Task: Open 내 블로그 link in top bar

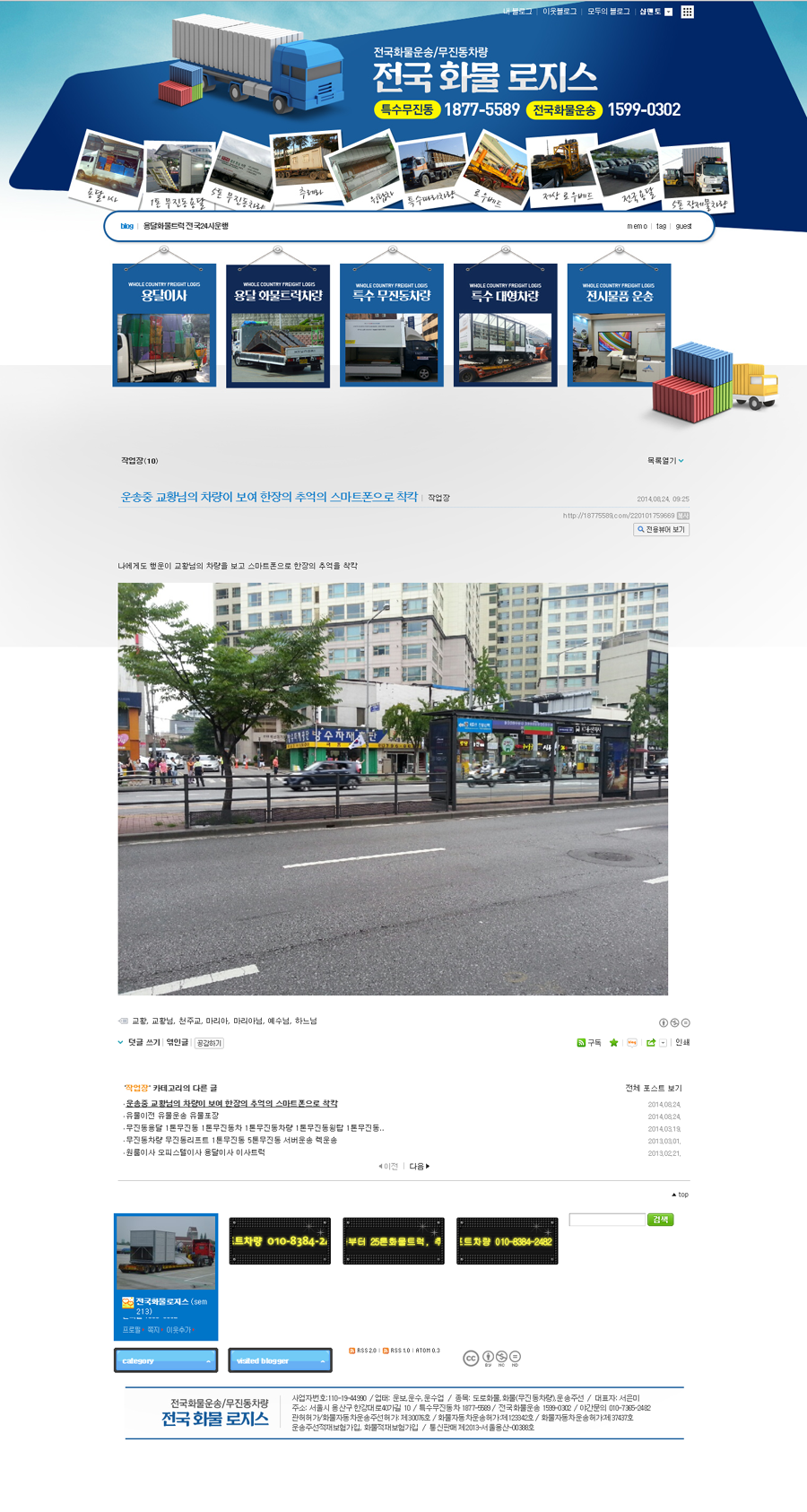Action: [x=517, y=12]
